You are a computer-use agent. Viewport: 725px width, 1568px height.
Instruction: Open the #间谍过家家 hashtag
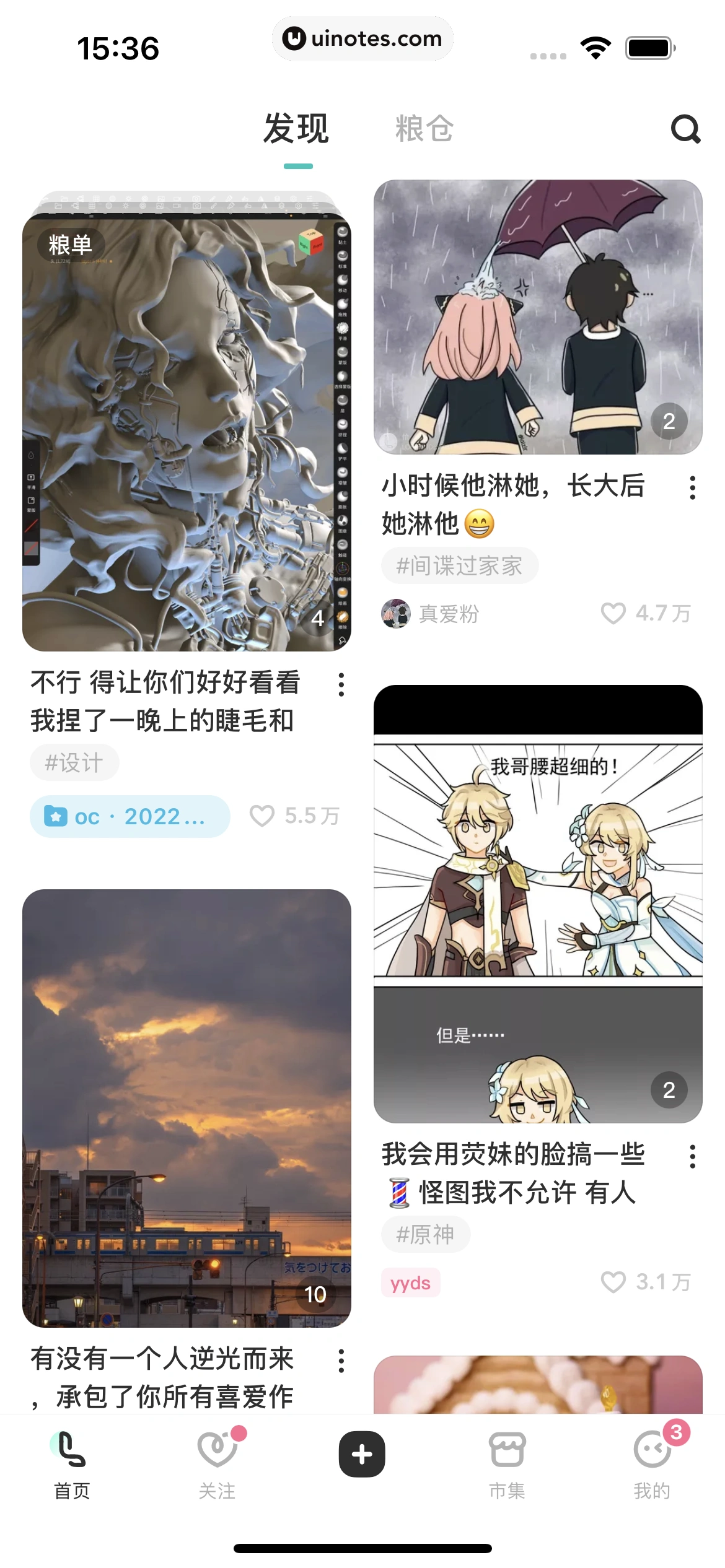(459, 565)
